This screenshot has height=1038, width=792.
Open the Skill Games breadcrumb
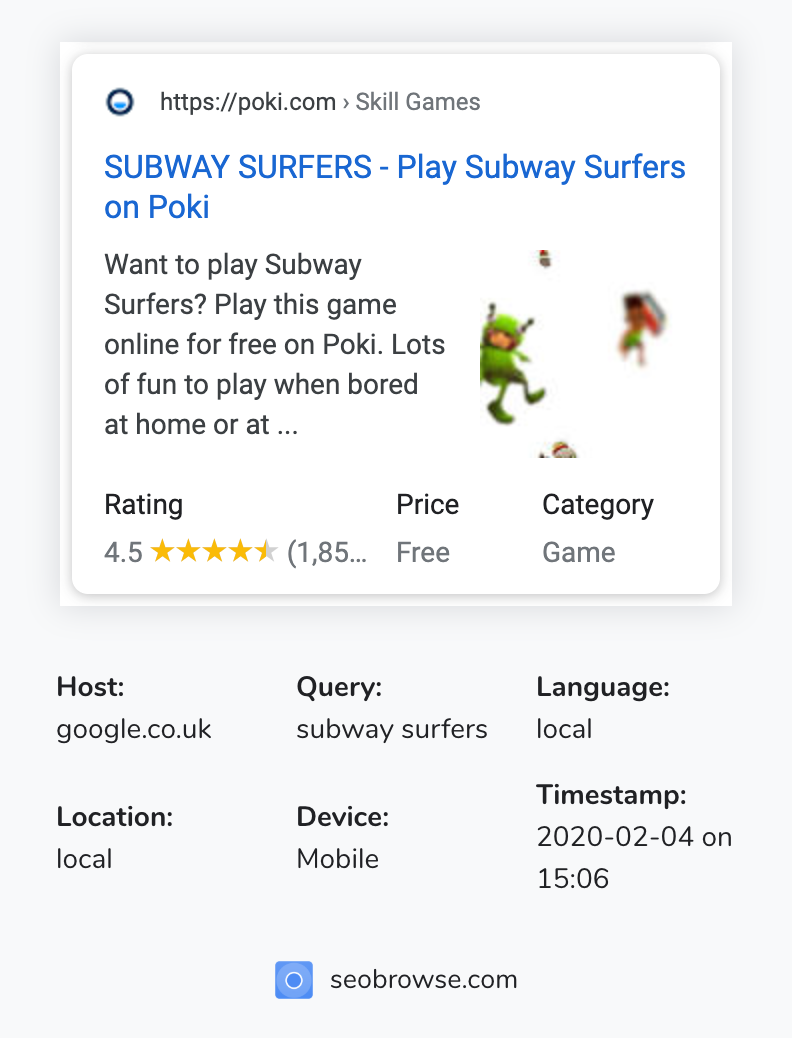coord(418,101)
